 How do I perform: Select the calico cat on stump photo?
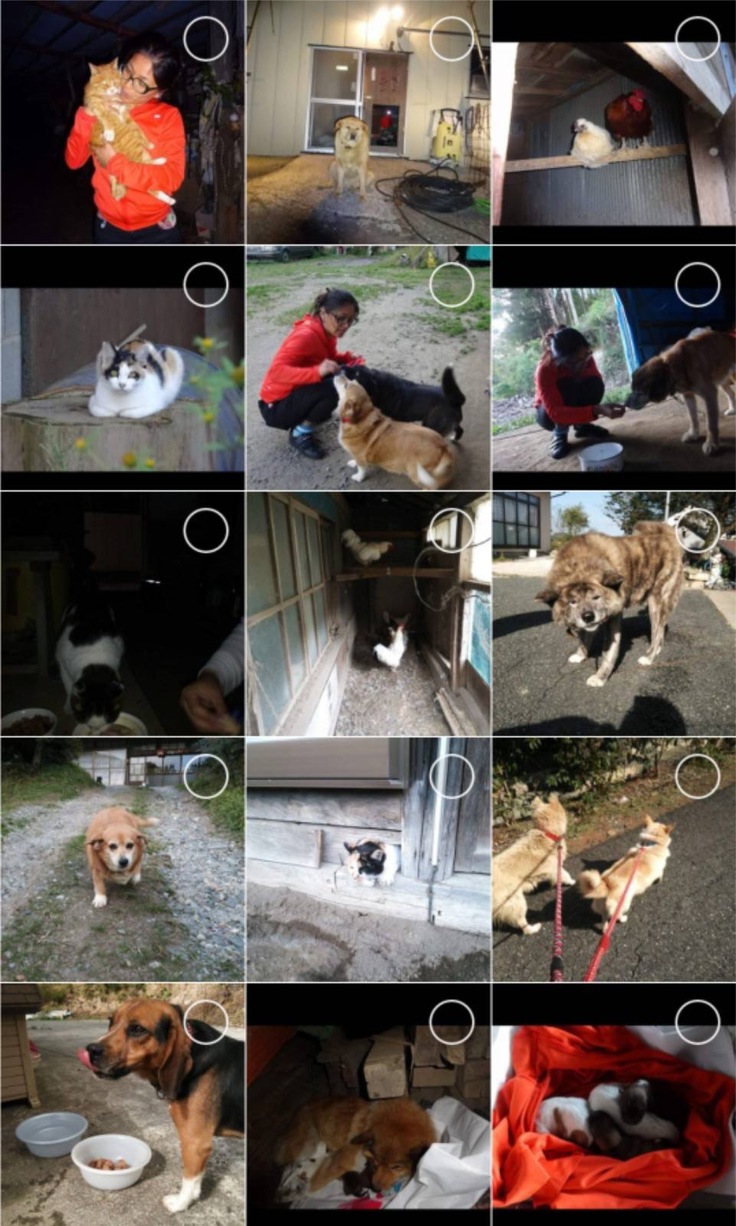(x=206, y=285)
